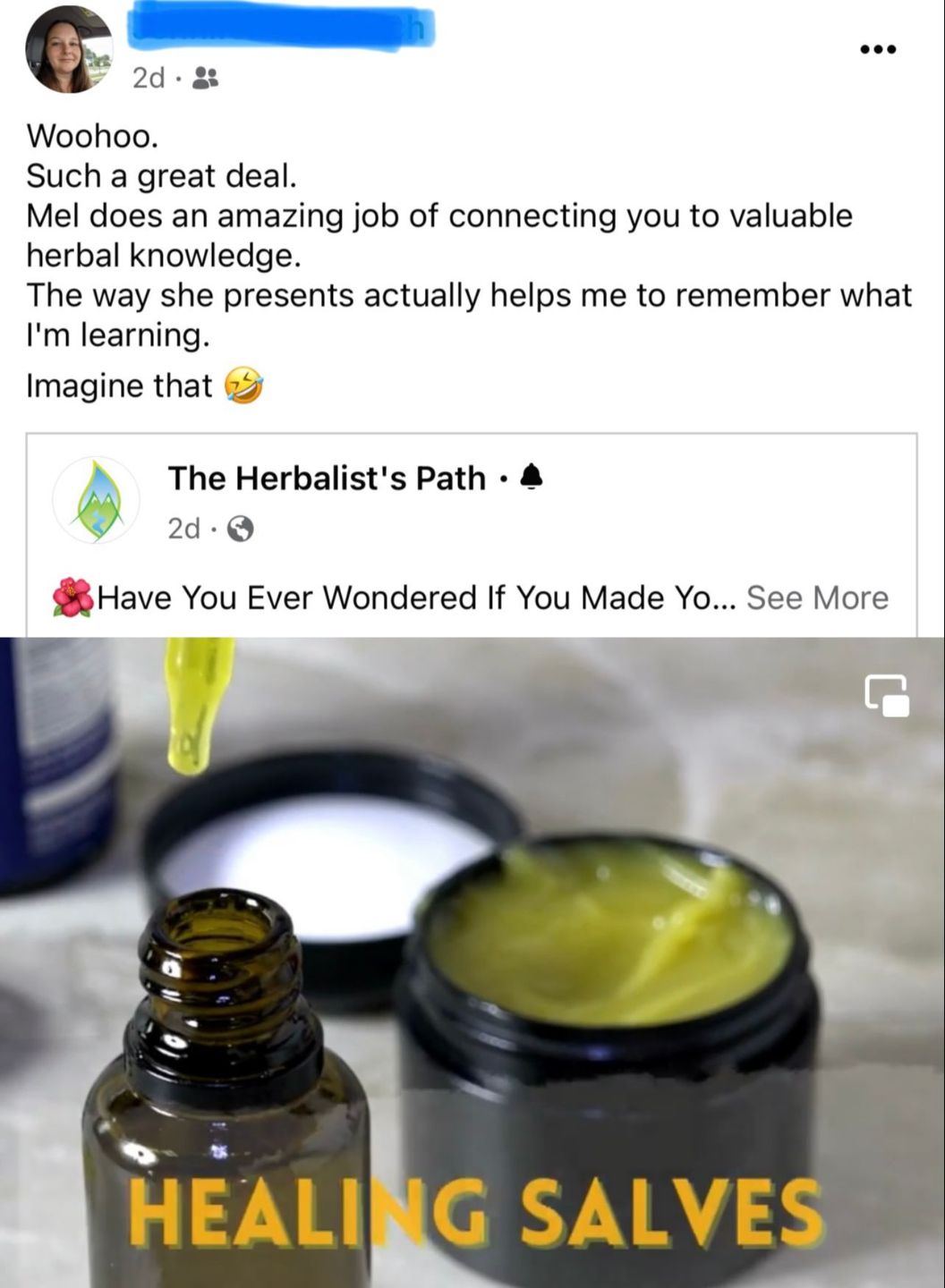
Task: Open the post's three-dot options menu
Action: click(878, 50)
